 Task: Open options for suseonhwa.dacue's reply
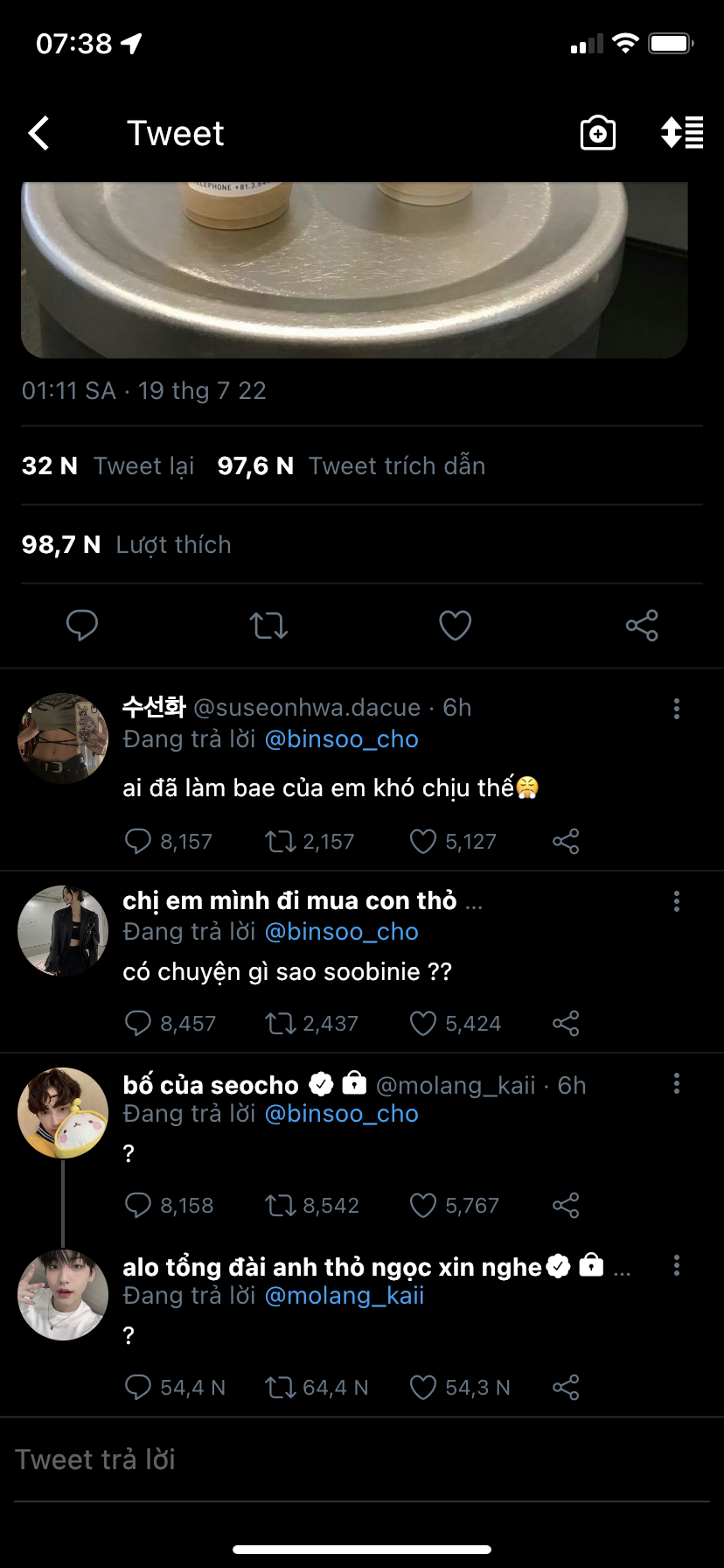677,709
